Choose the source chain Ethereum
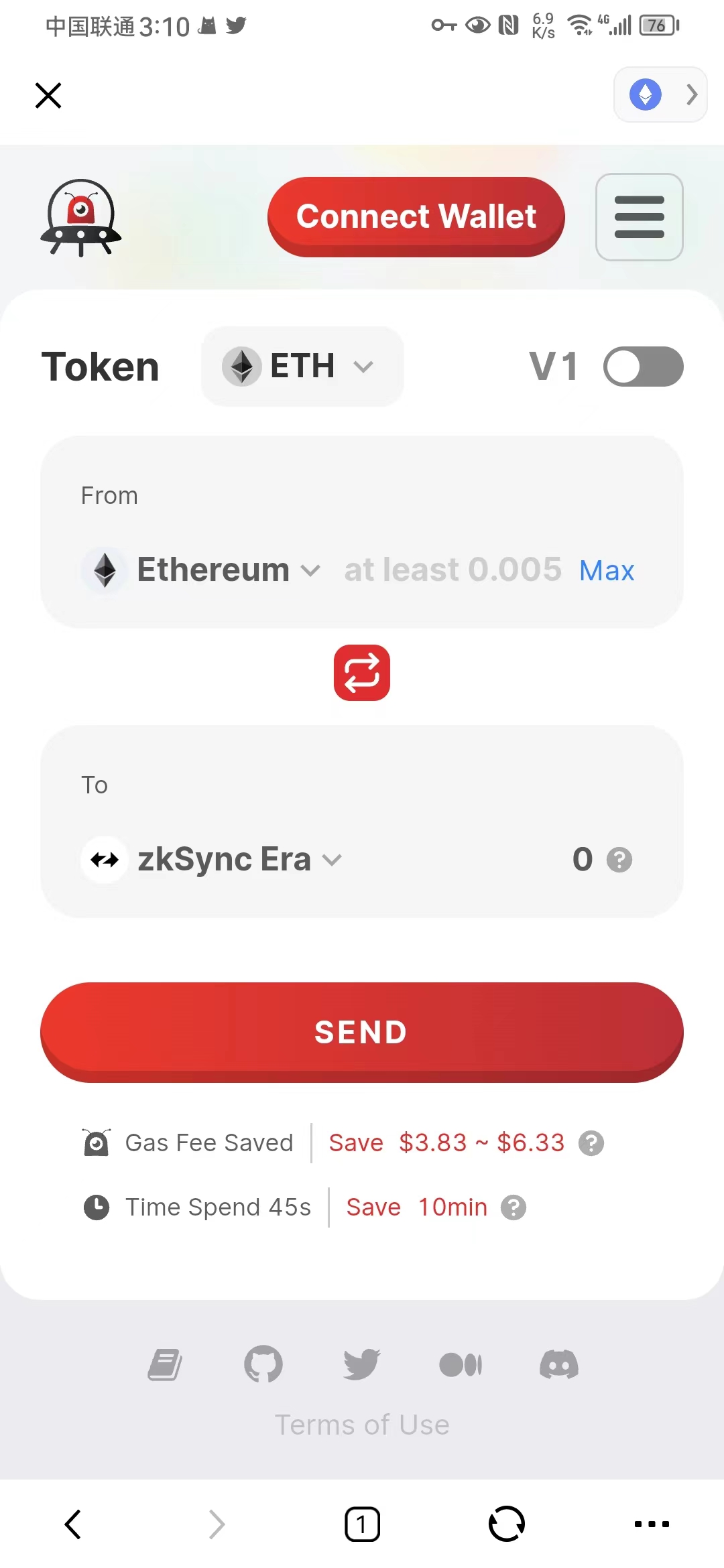Viewport: 724px width, 1568px height. coord(201,570)
